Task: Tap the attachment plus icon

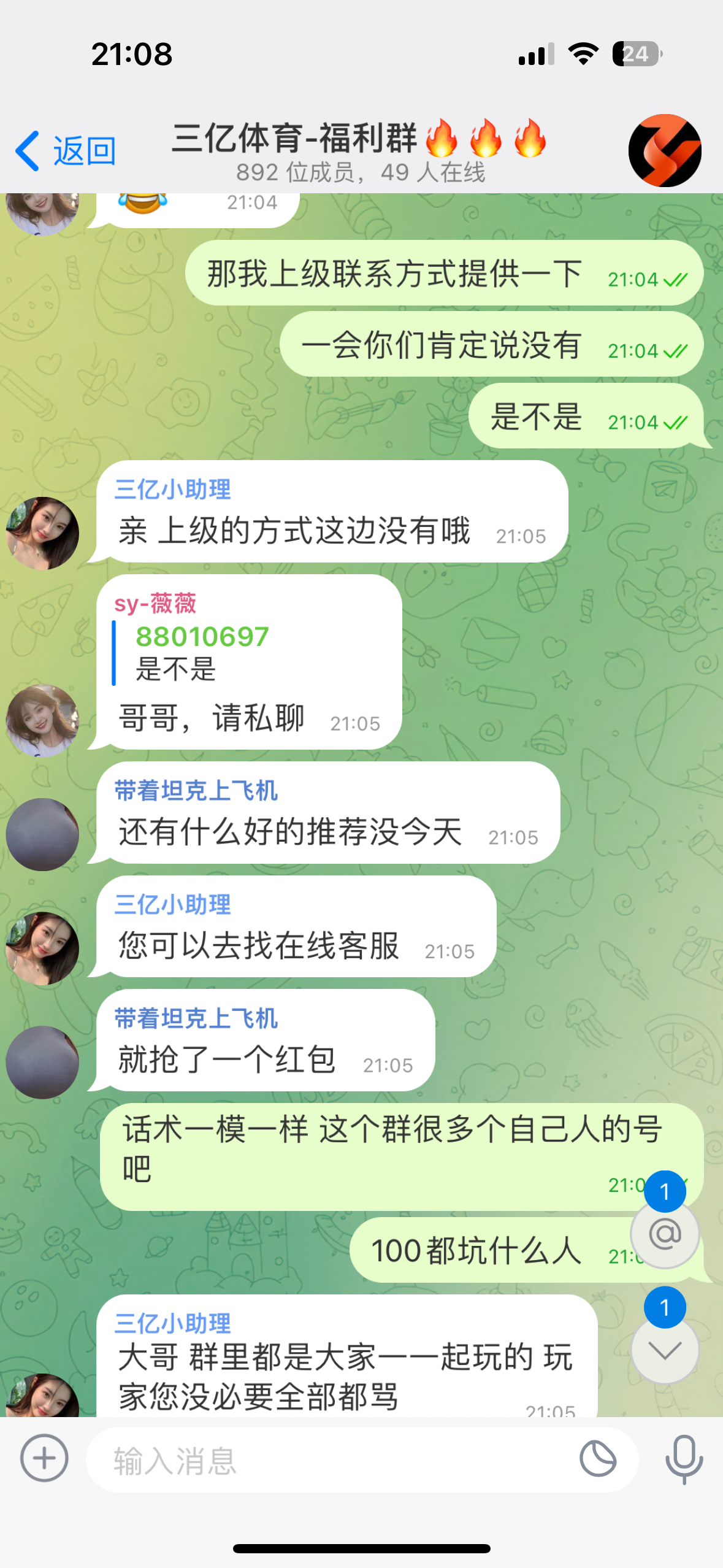Action: click(44, 1458)
